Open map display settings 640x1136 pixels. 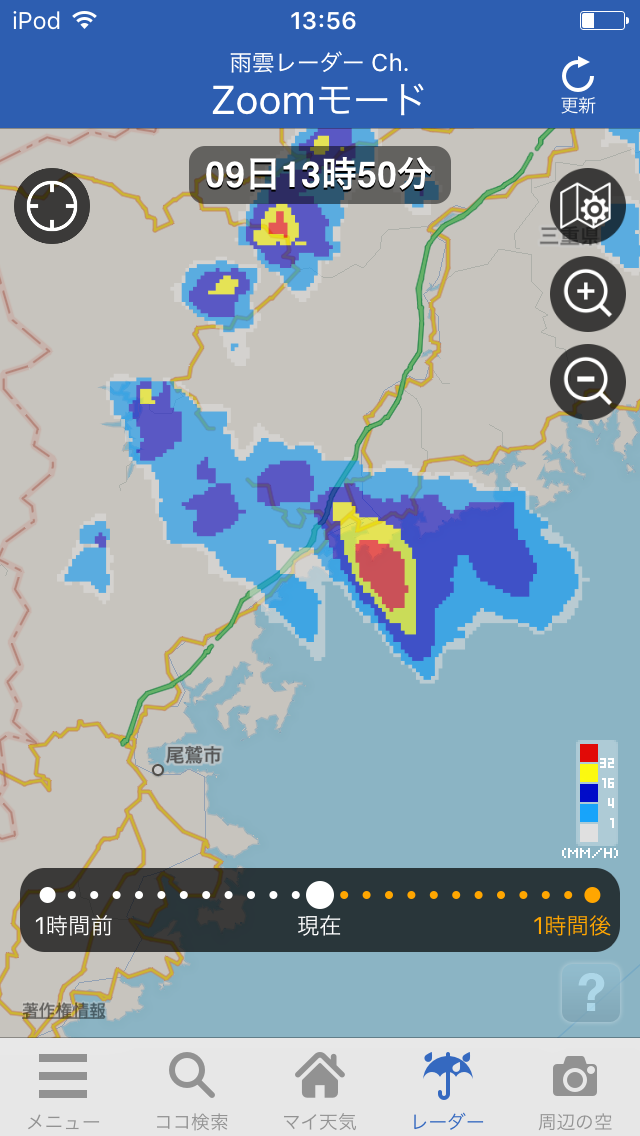coord(588,206)
